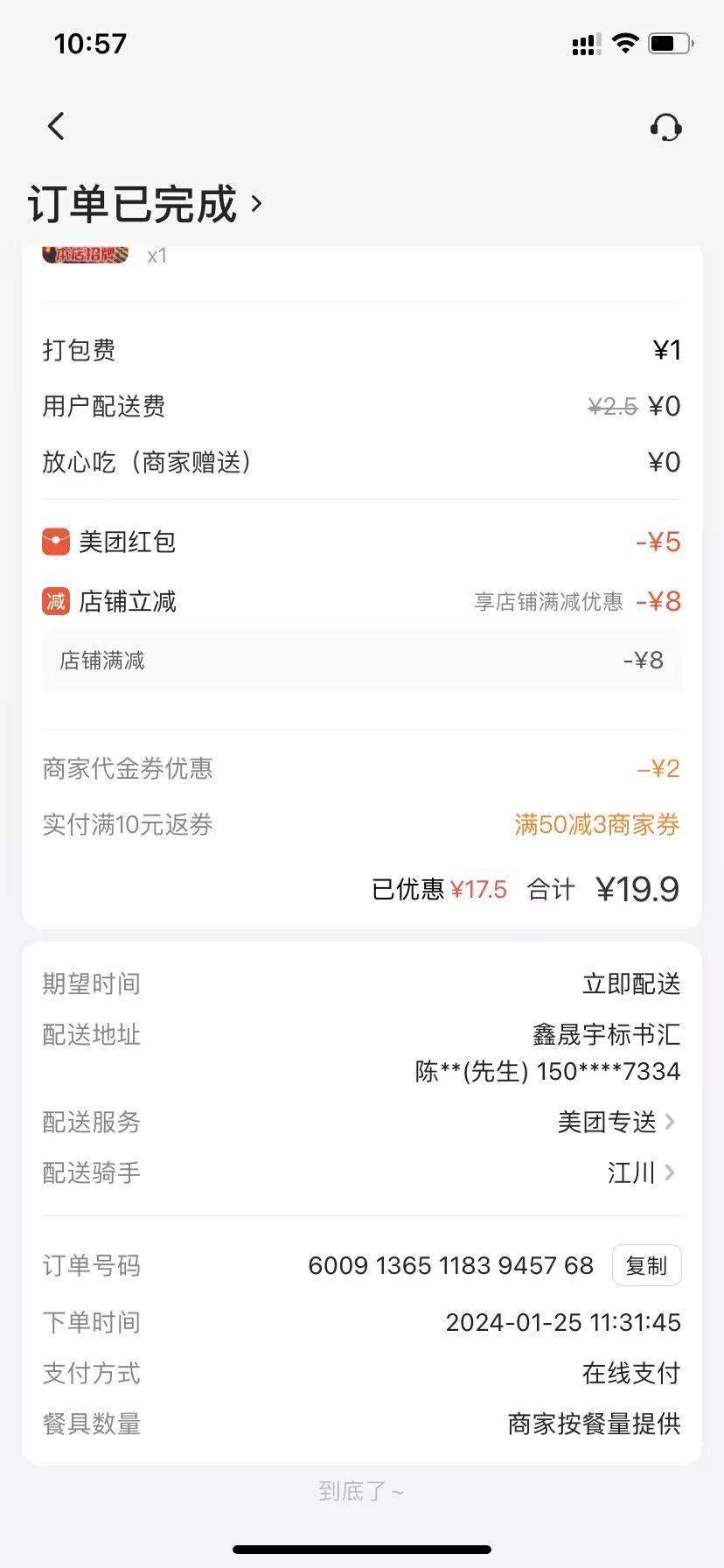The height and width of the screenshot is (1568, 724).
Task: View 美团专送 delivery service details
Action: pyautogui.click(x=616, y=1122)
